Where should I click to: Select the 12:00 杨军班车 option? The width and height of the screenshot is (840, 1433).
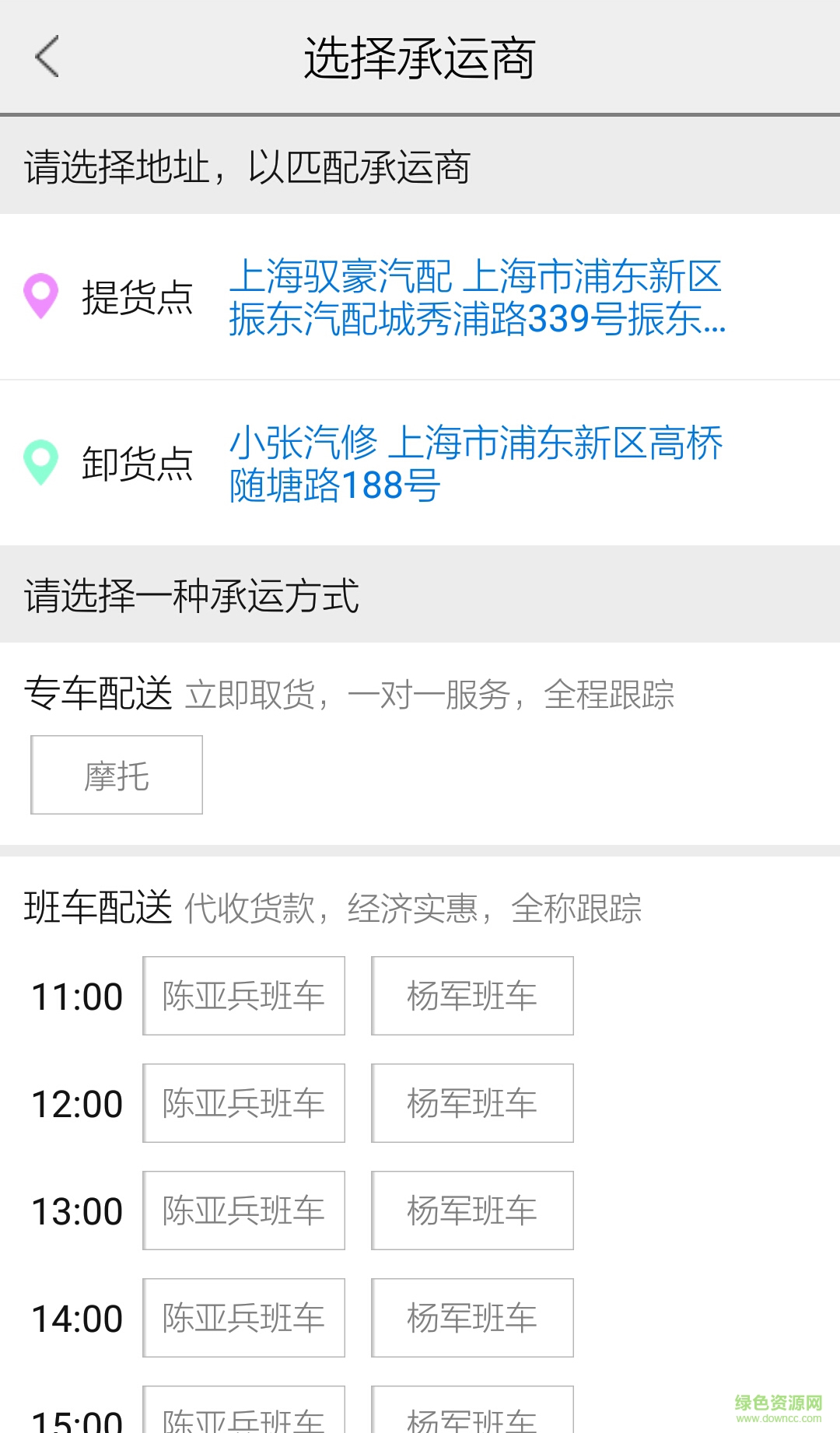[472, 1103]
